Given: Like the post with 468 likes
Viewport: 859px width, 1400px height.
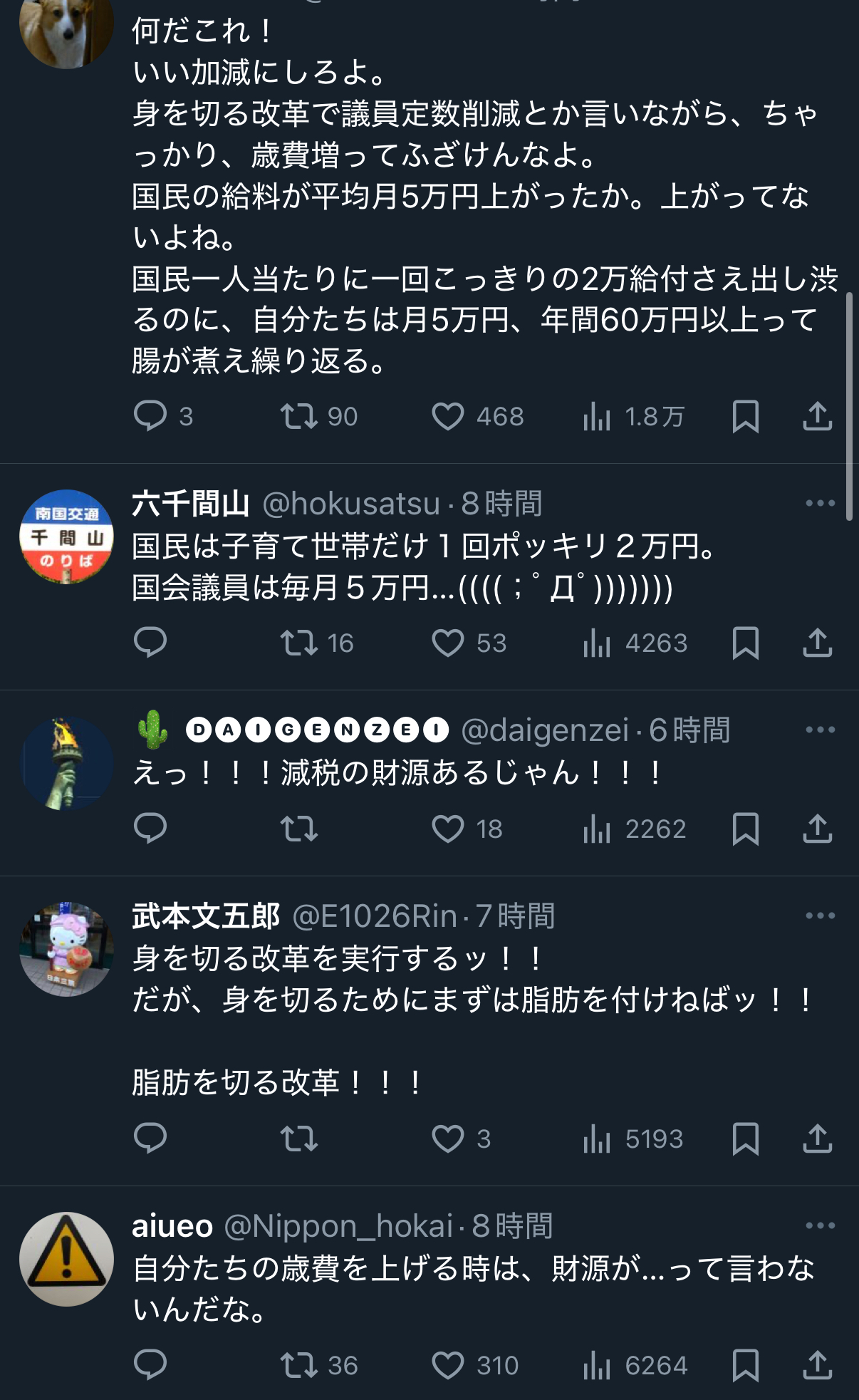Looking at the screenshot, I should point(448,417).
